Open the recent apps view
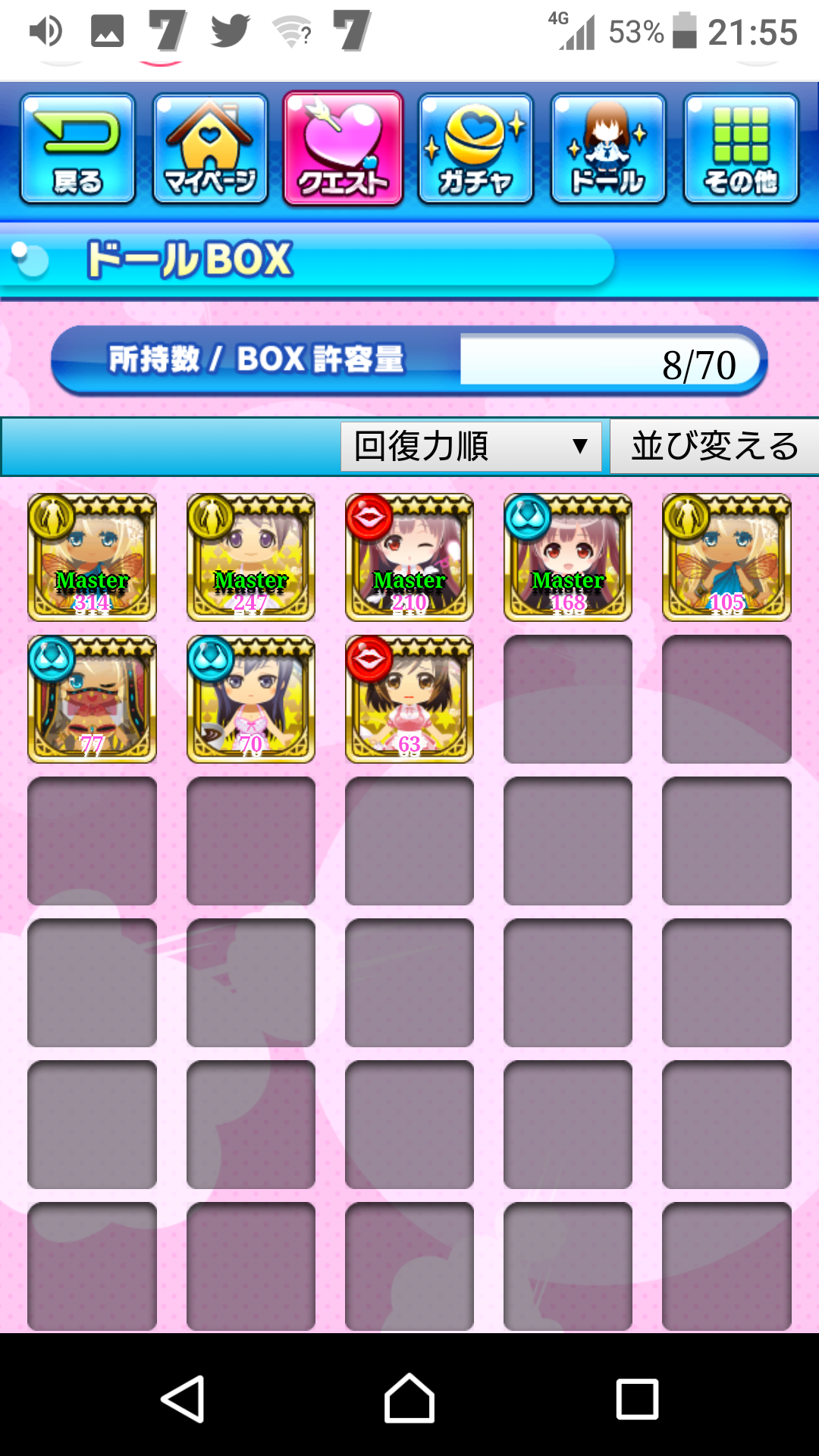This screenshot has height=1456, width=819. coord(637,1398)
